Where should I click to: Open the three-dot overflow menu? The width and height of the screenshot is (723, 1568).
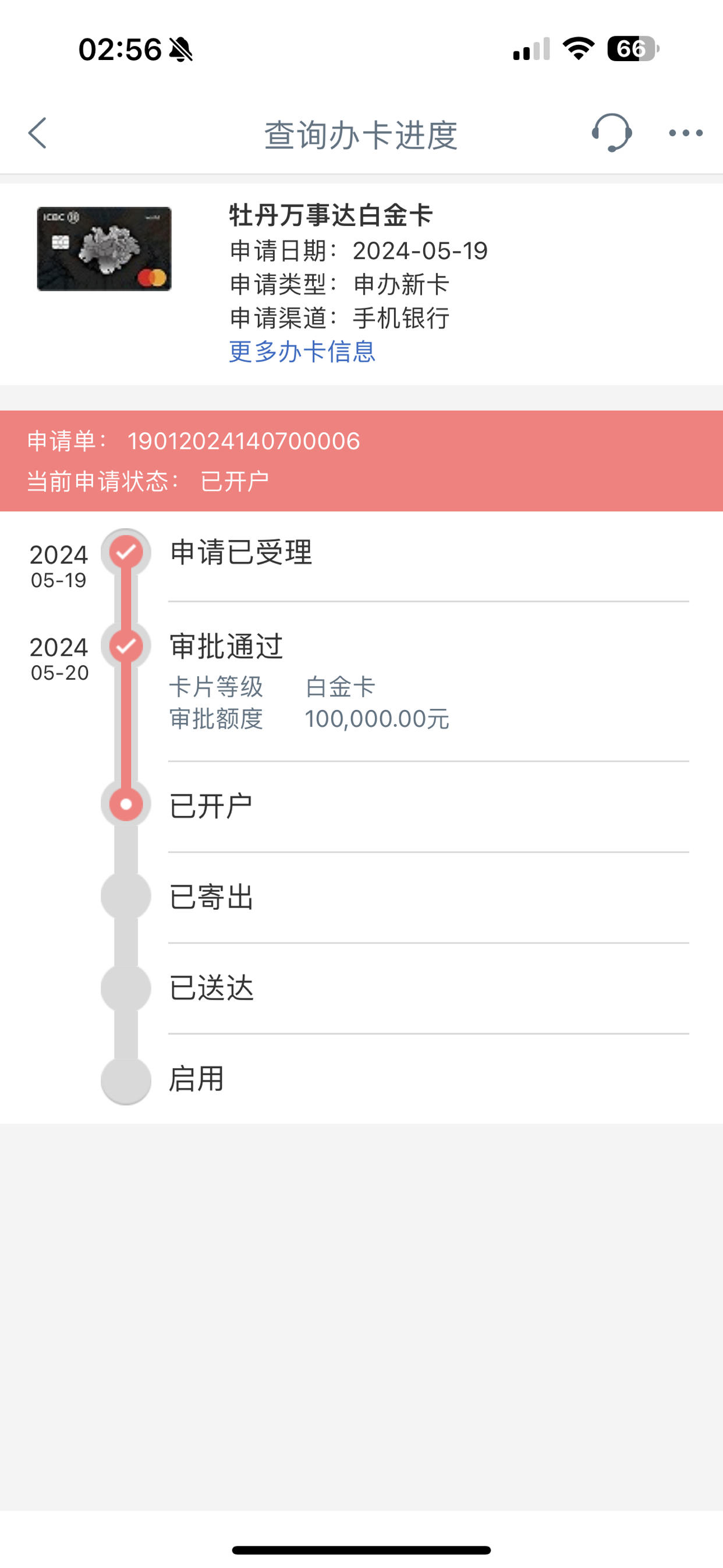tap(686, 133)
